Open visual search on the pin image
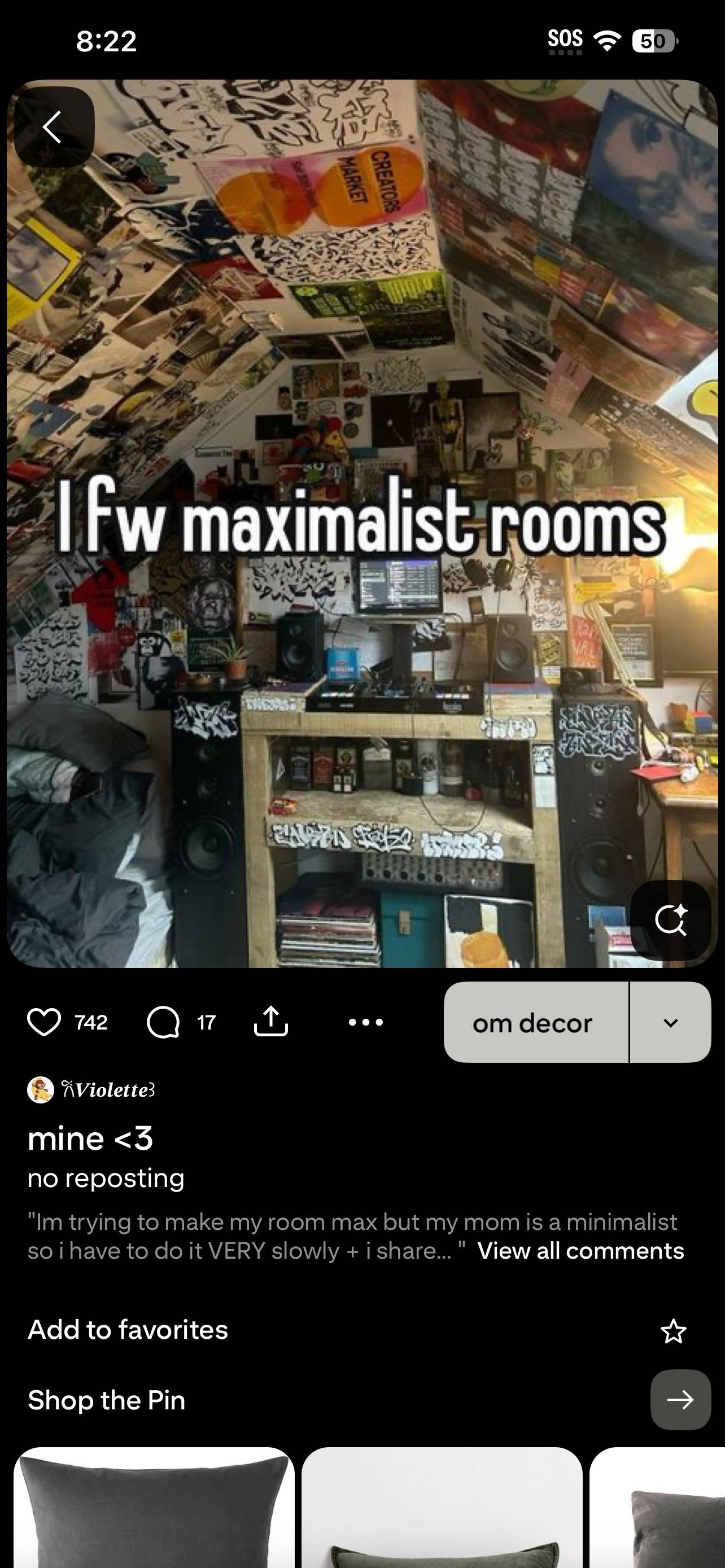This screenshot has width=725, height=1568. click(x=670, y=919)
